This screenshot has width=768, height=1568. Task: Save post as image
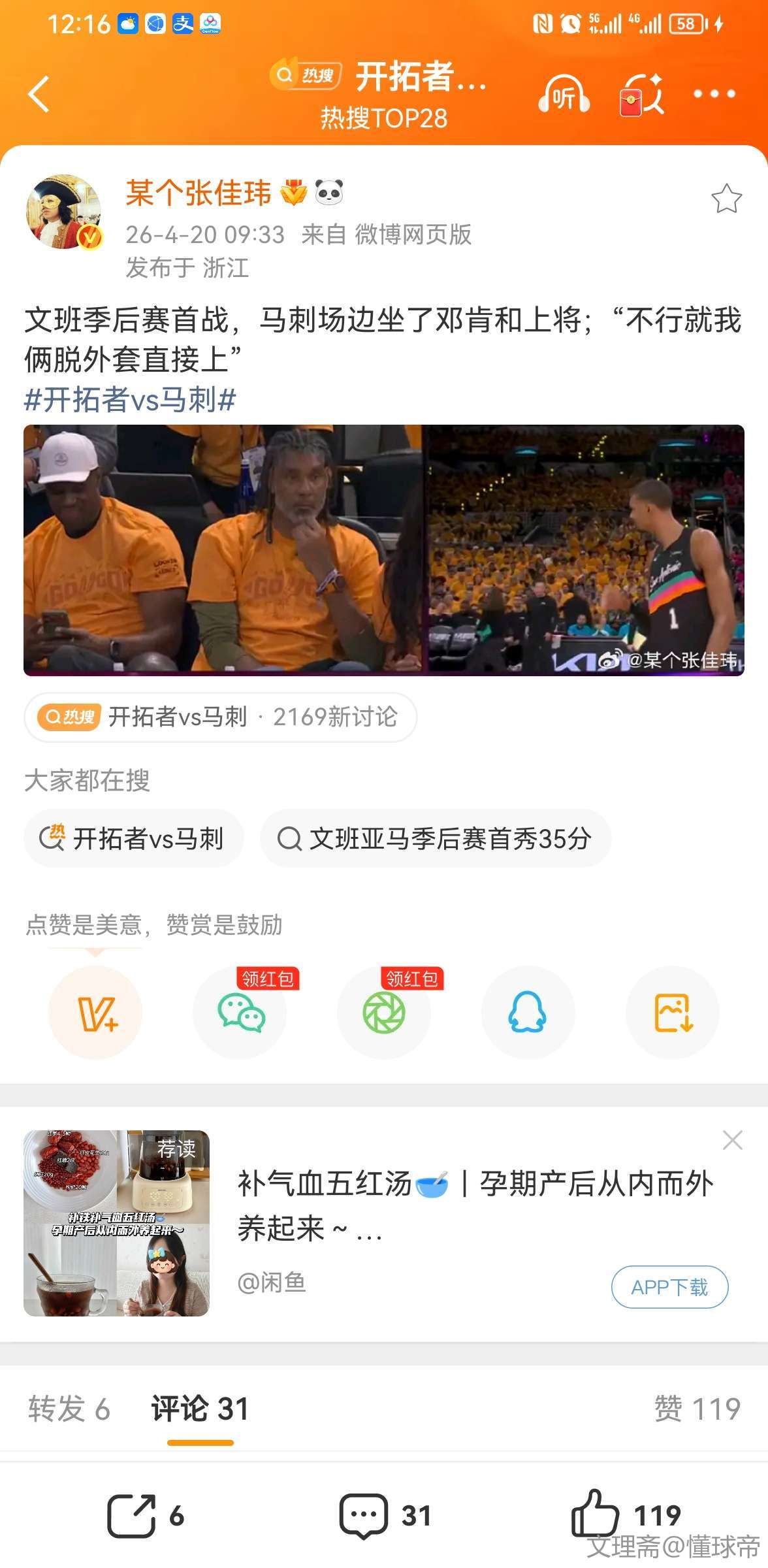pos(673,1013)
